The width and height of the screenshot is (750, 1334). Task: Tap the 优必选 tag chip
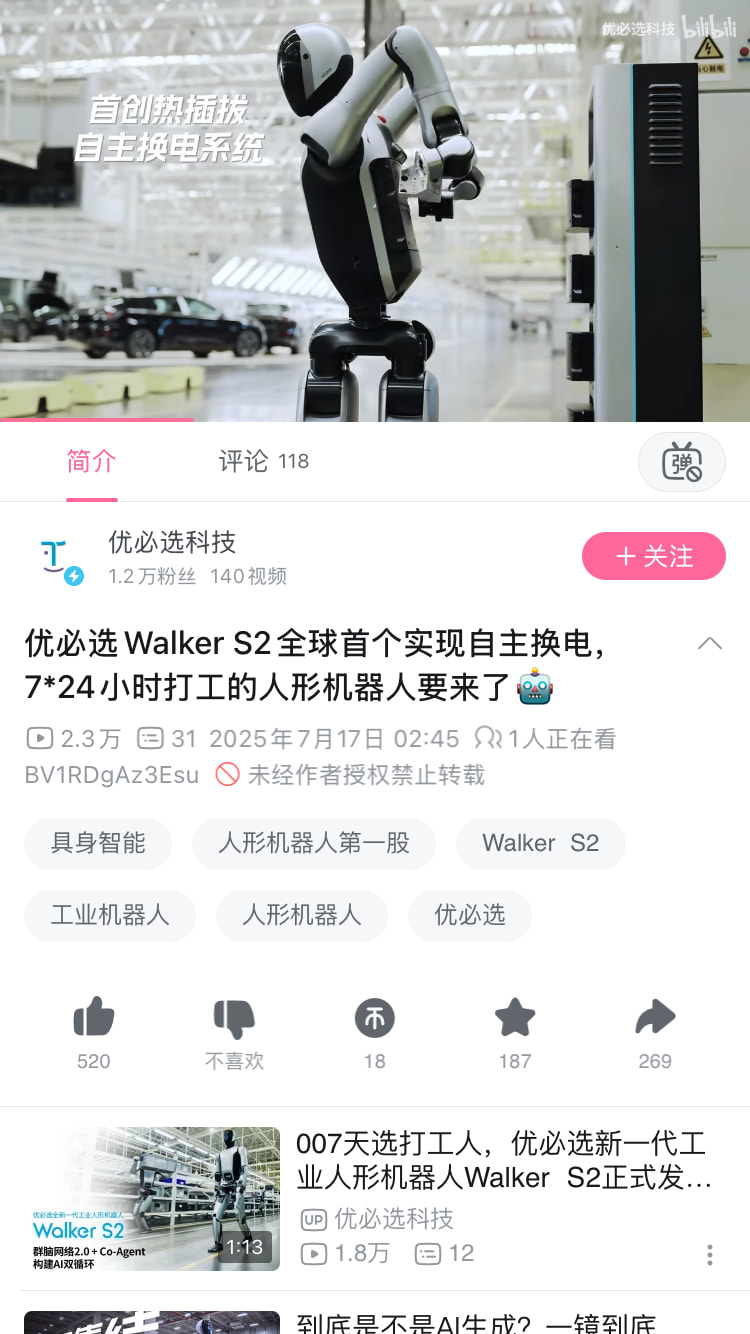[469, 915]
